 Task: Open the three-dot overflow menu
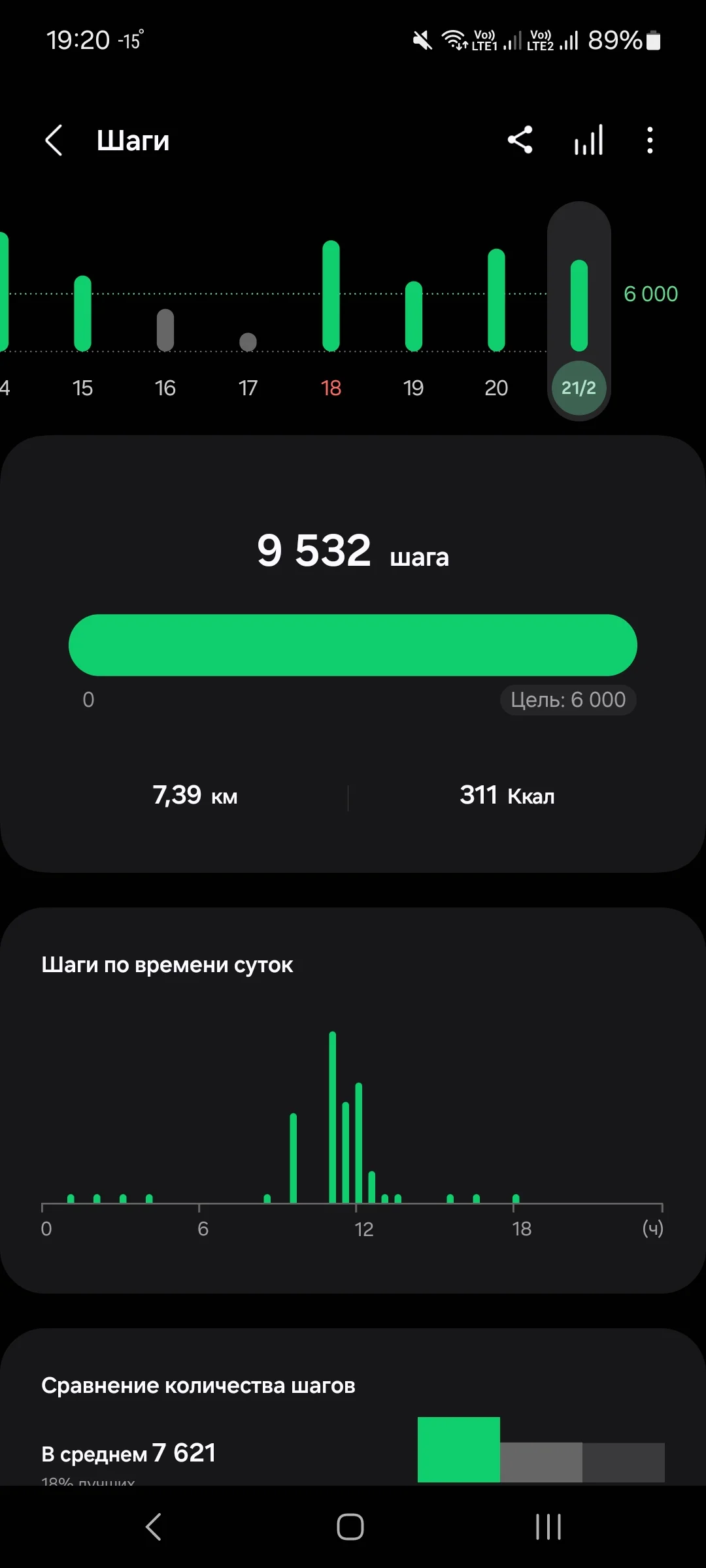click(x=649, y=140)
